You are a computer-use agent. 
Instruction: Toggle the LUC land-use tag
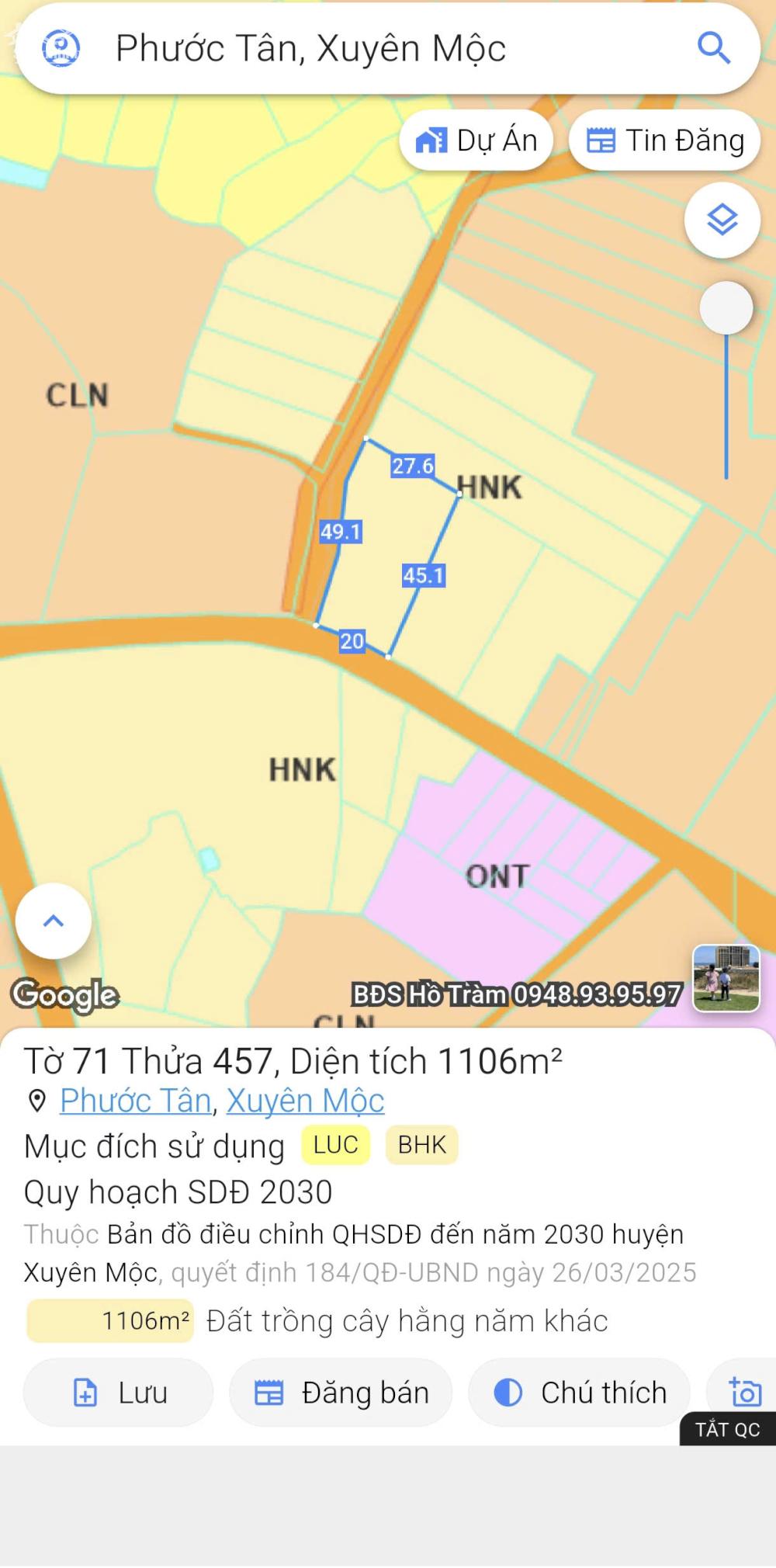[x=334, y=1145]
